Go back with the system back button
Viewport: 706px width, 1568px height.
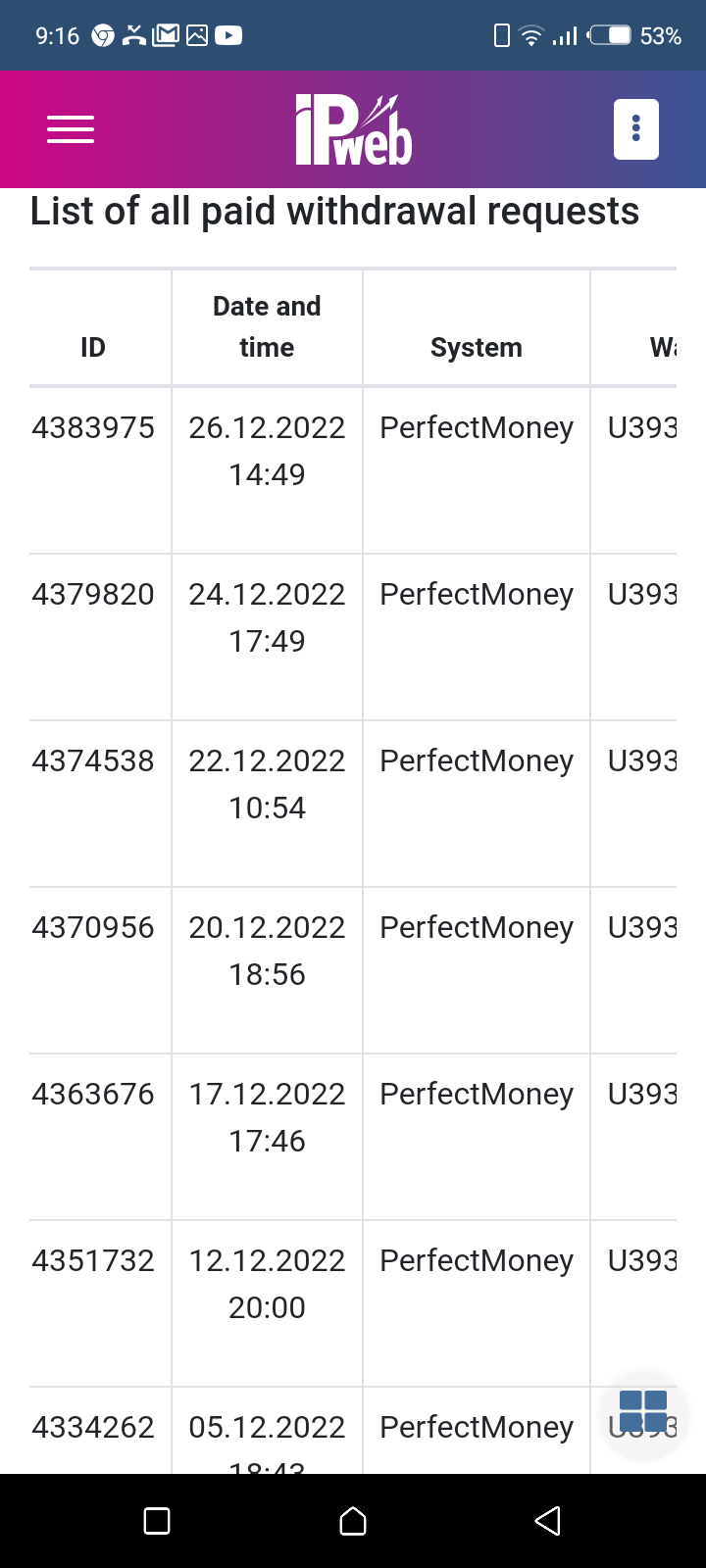tap(547, 1521)
